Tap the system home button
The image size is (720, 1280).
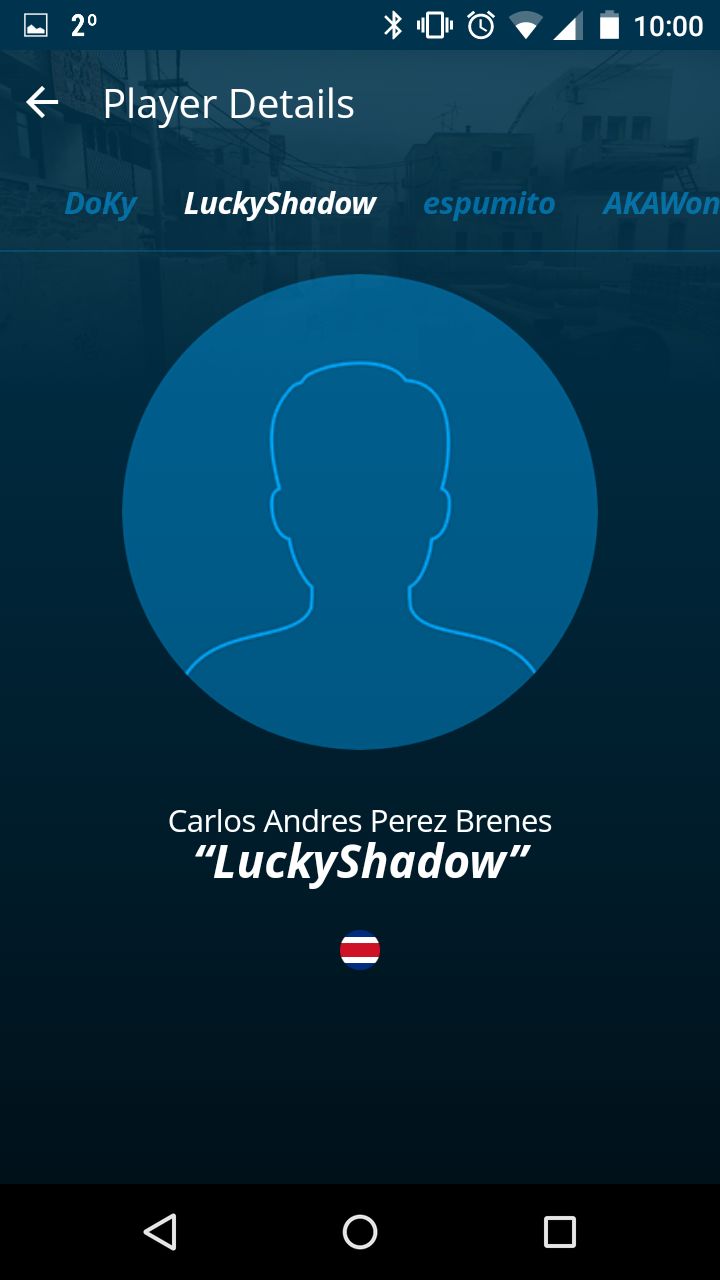point(360,1232)
